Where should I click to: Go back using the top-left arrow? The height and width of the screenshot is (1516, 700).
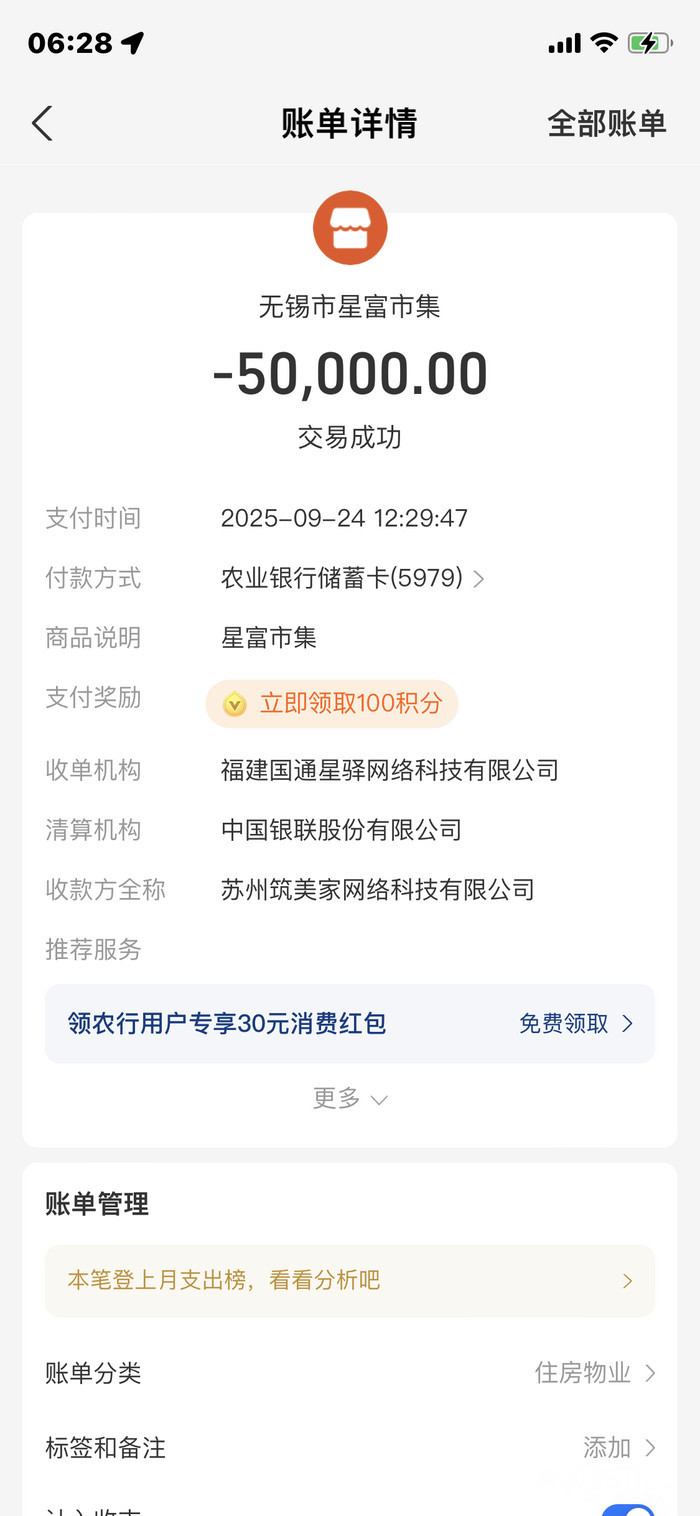(x=42, y=123)
